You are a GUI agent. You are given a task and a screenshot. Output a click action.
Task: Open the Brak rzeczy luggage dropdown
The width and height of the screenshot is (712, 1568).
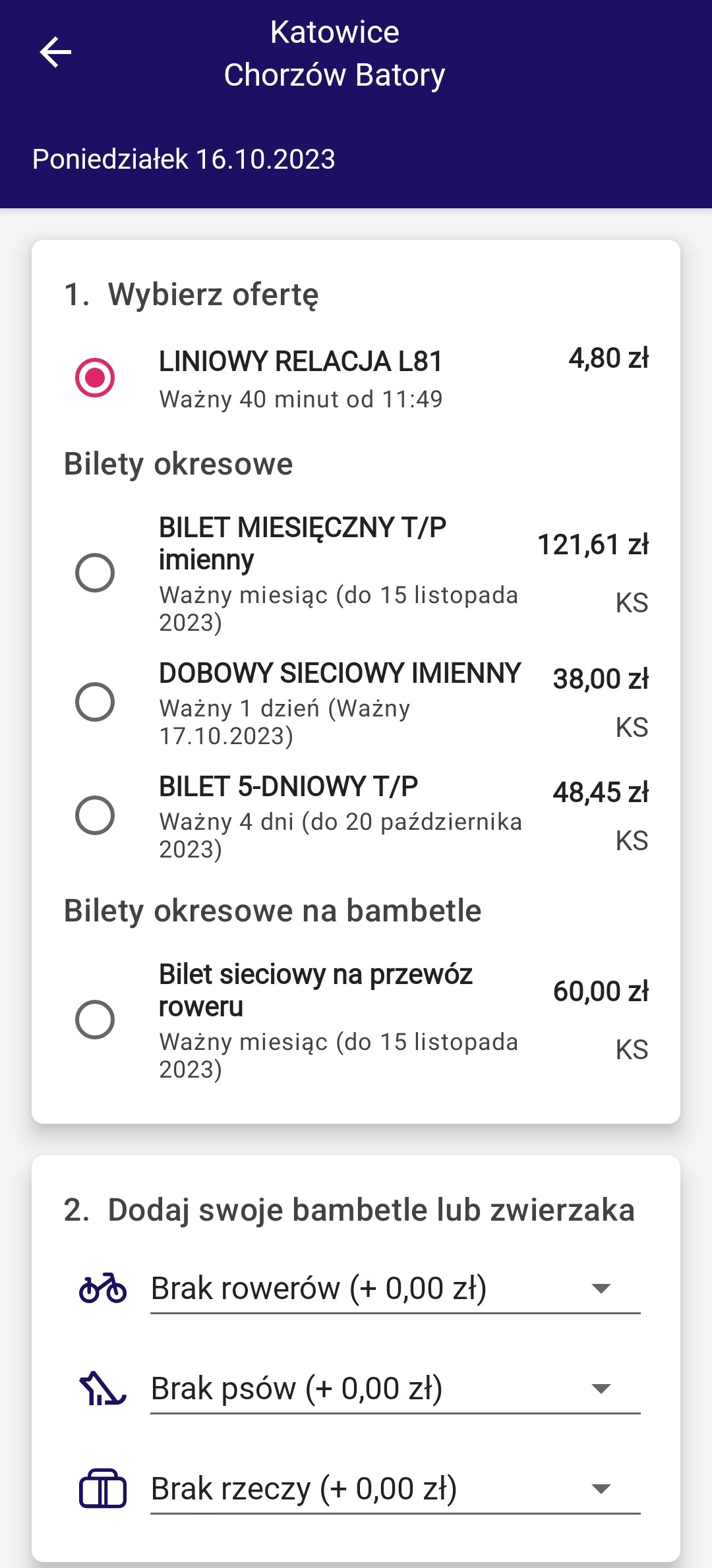coord(395,1489)
